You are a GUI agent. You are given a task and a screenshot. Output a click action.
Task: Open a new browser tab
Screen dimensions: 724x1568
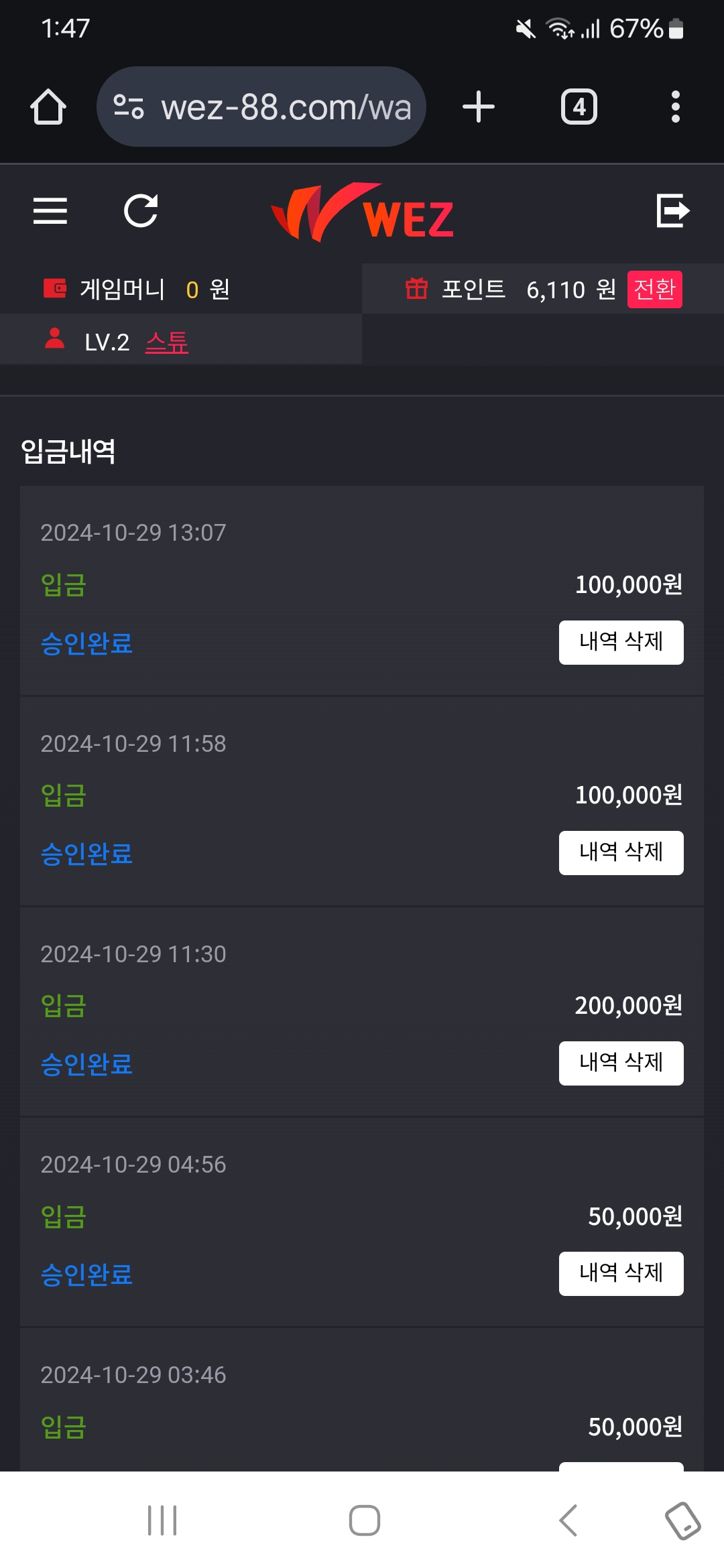479,107
